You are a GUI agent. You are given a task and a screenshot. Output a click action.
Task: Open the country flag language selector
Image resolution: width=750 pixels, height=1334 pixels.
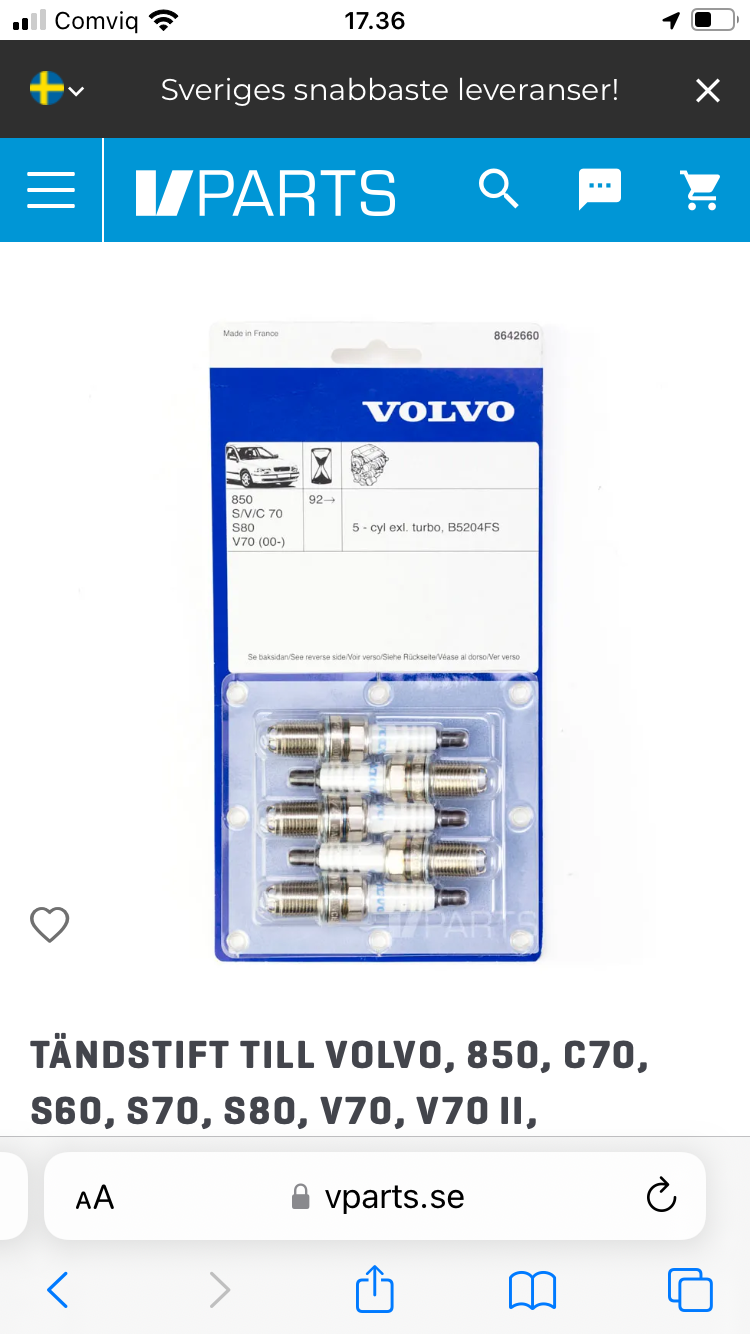point(56,90)
